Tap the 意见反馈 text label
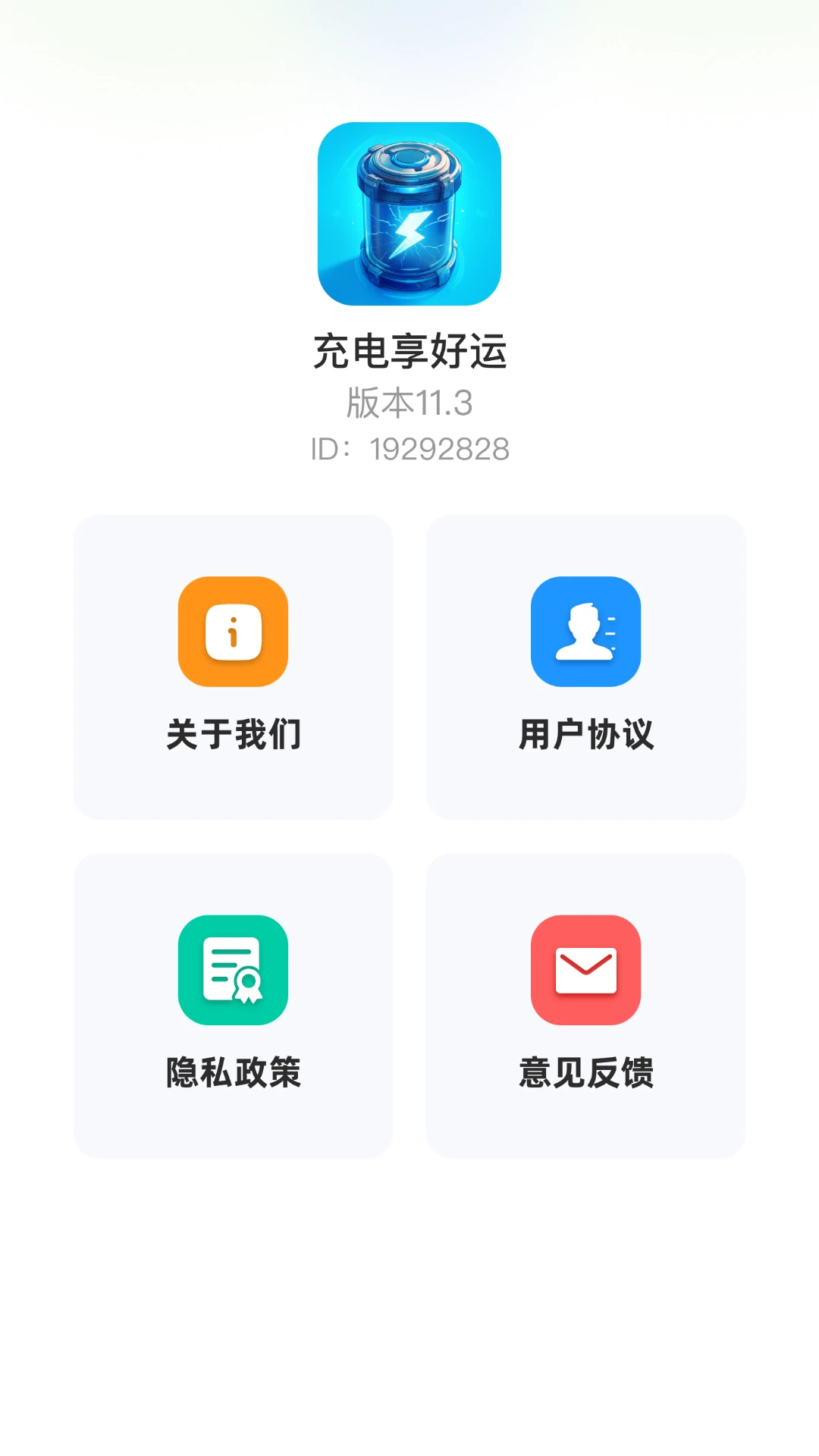This screenshot has height=1456, width=819. click(x=585, y=1072)
